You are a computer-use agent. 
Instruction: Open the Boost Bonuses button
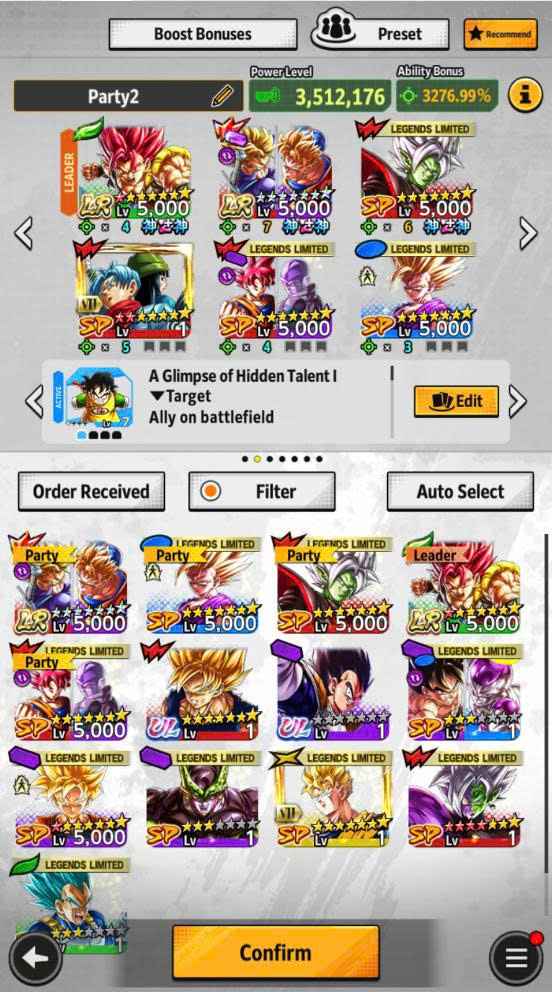pos(203,34)
